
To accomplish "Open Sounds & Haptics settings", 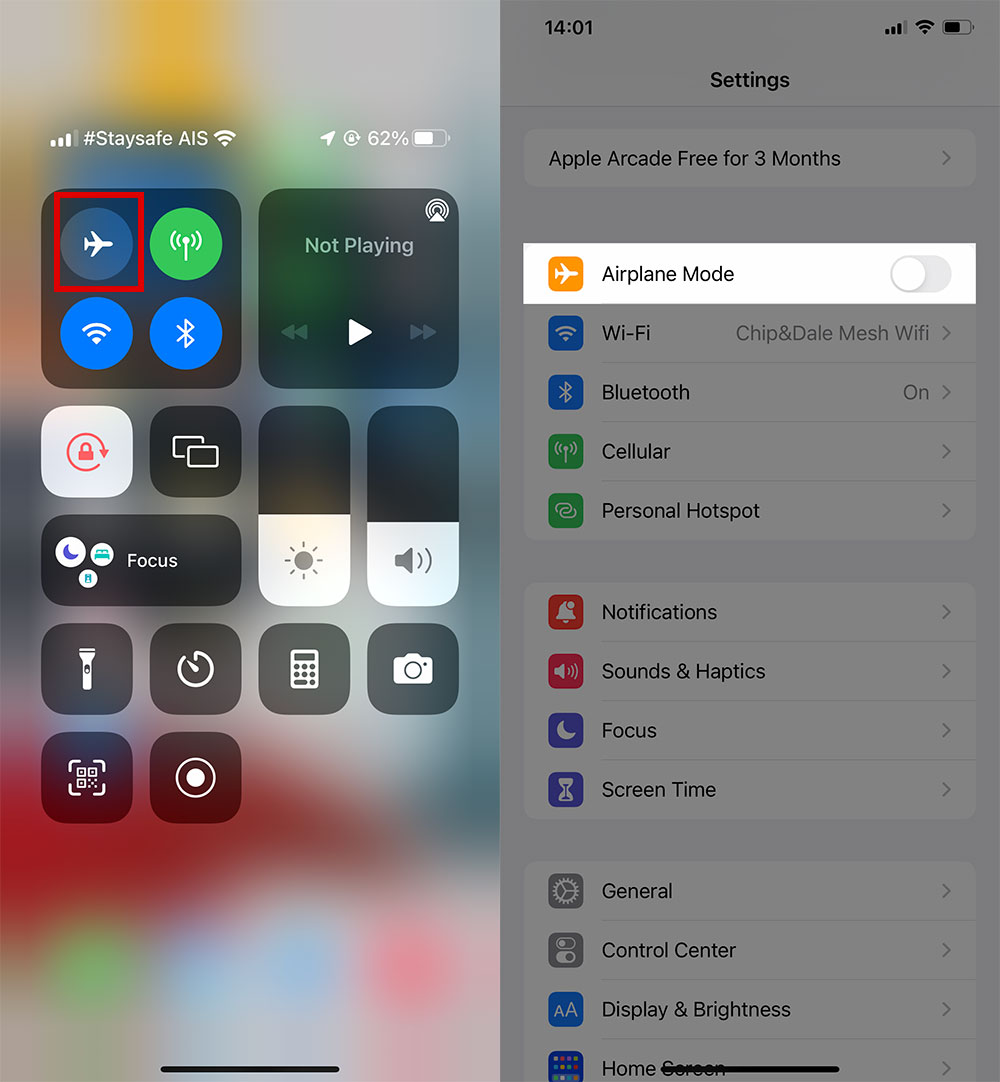I will click(x=749, y=671).
